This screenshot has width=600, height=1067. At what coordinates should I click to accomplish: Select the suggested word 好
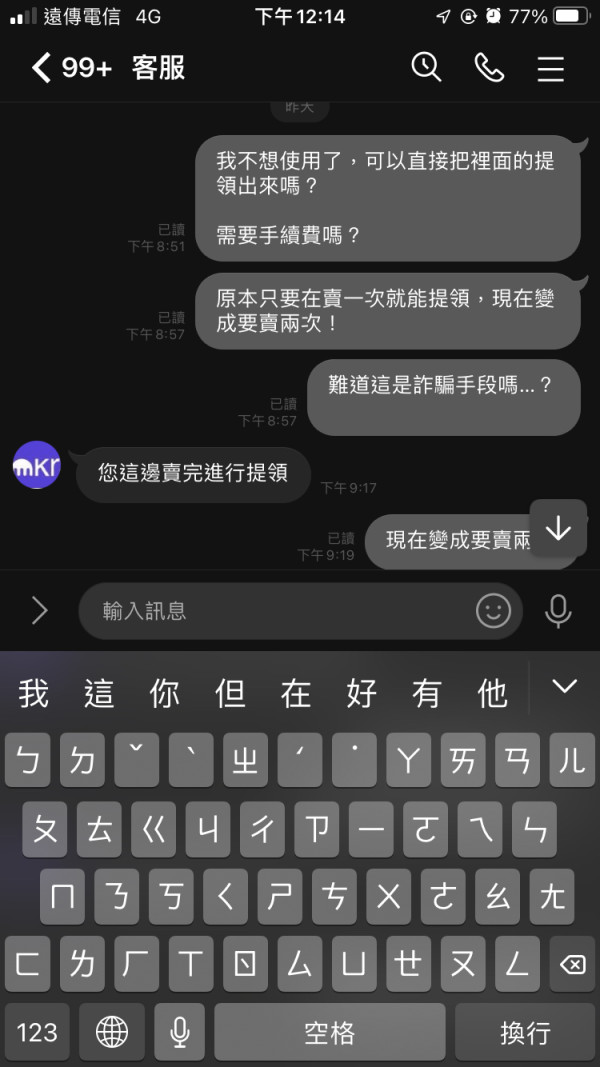[361, 693]
